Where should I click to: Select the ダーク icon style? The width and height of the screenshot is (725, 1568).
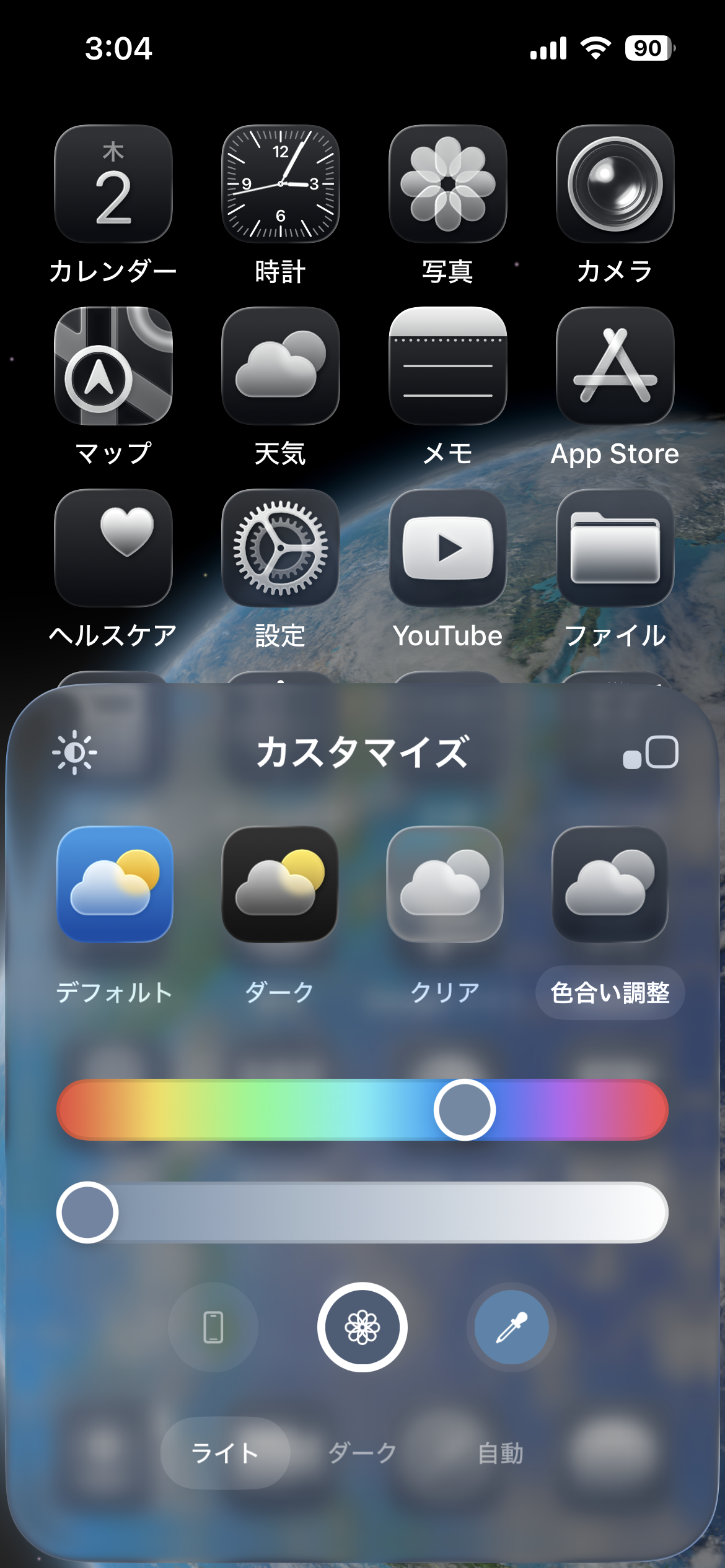[280, 884]
